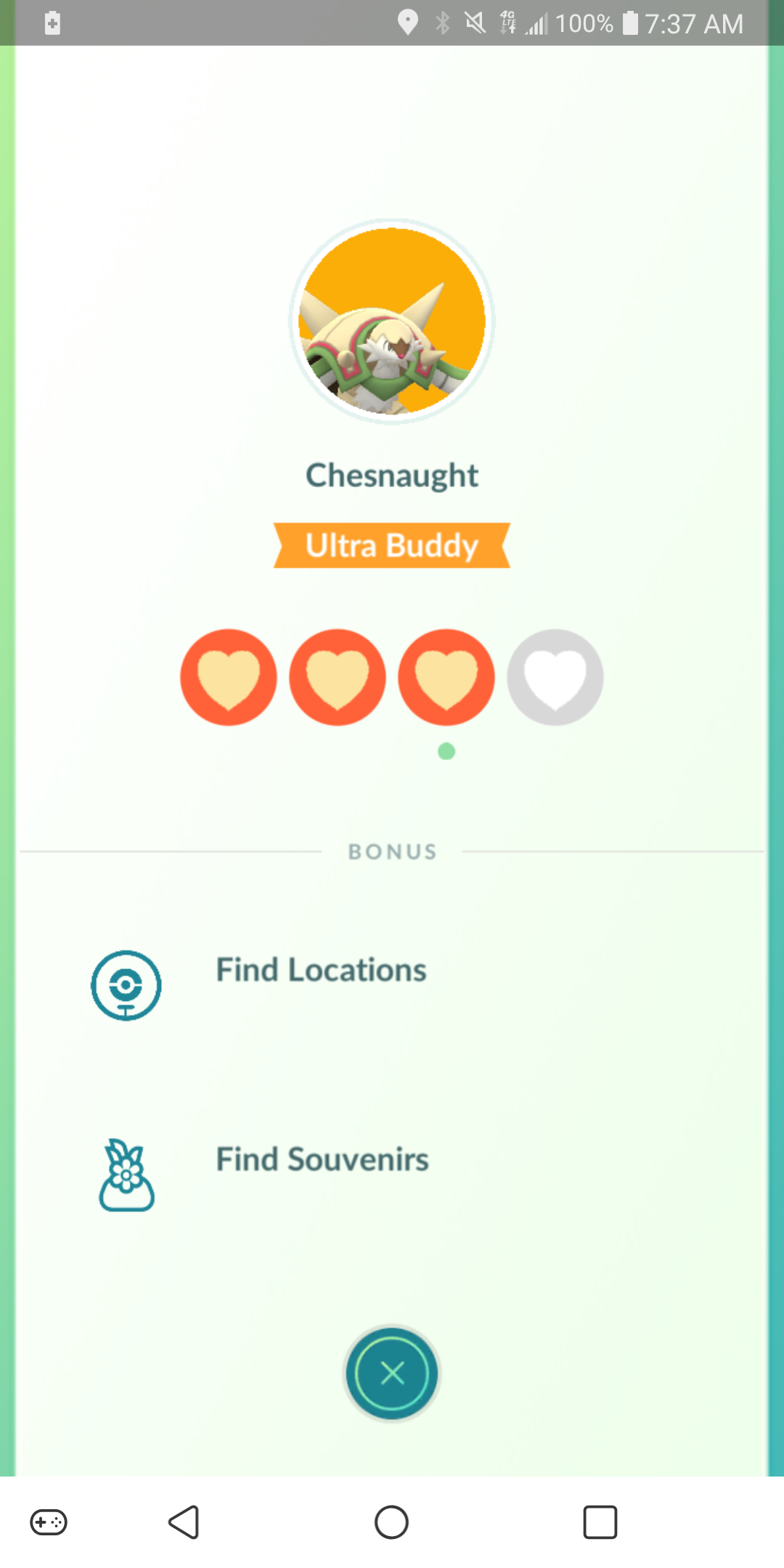The width and height of the screenshot is (784, 1568).
Task: Select the second orange heart
Action: [x=337, y=677]
